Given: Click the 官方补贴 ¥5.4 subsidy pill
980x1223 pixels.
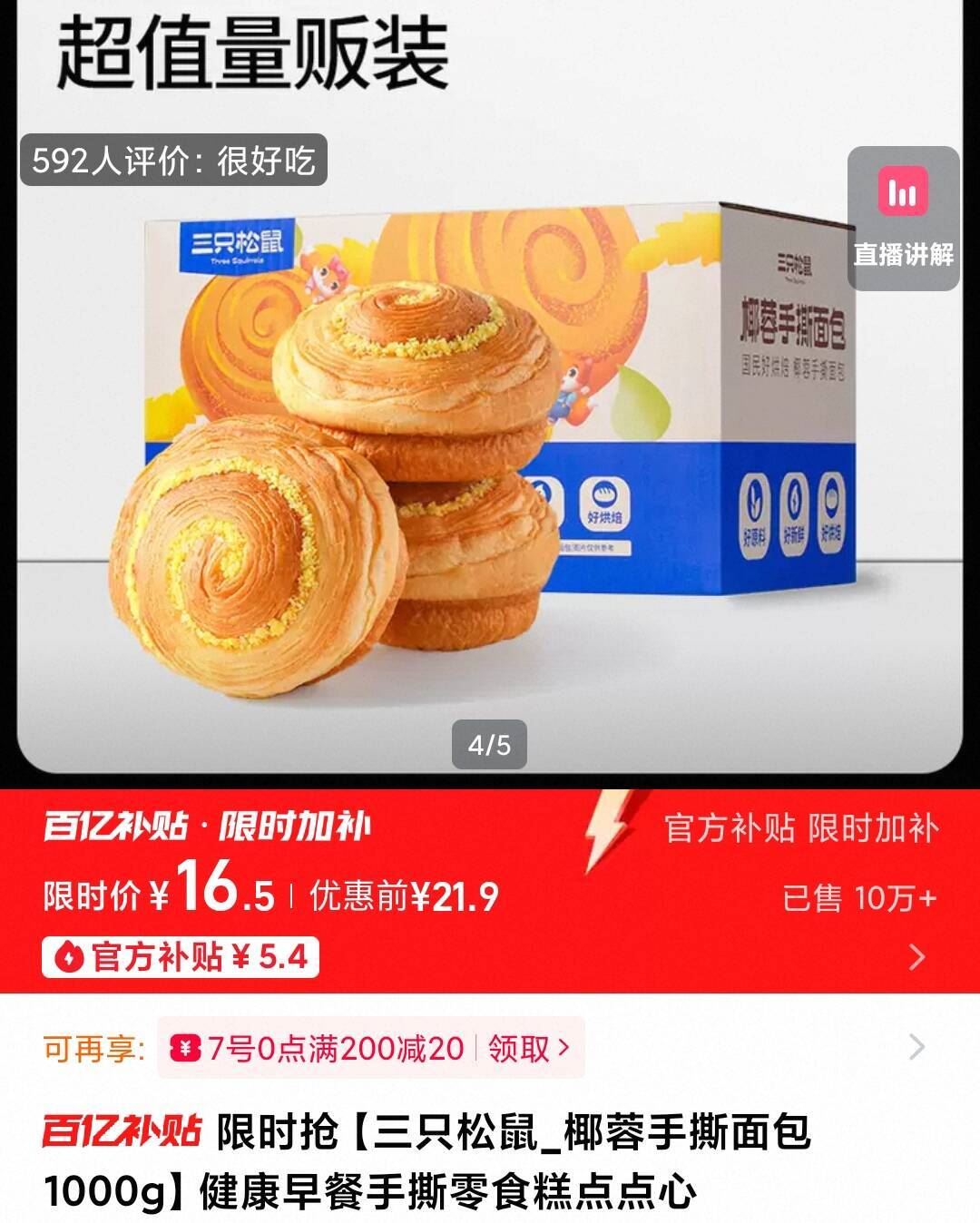Looking at the screenshot, I should 181,953.
